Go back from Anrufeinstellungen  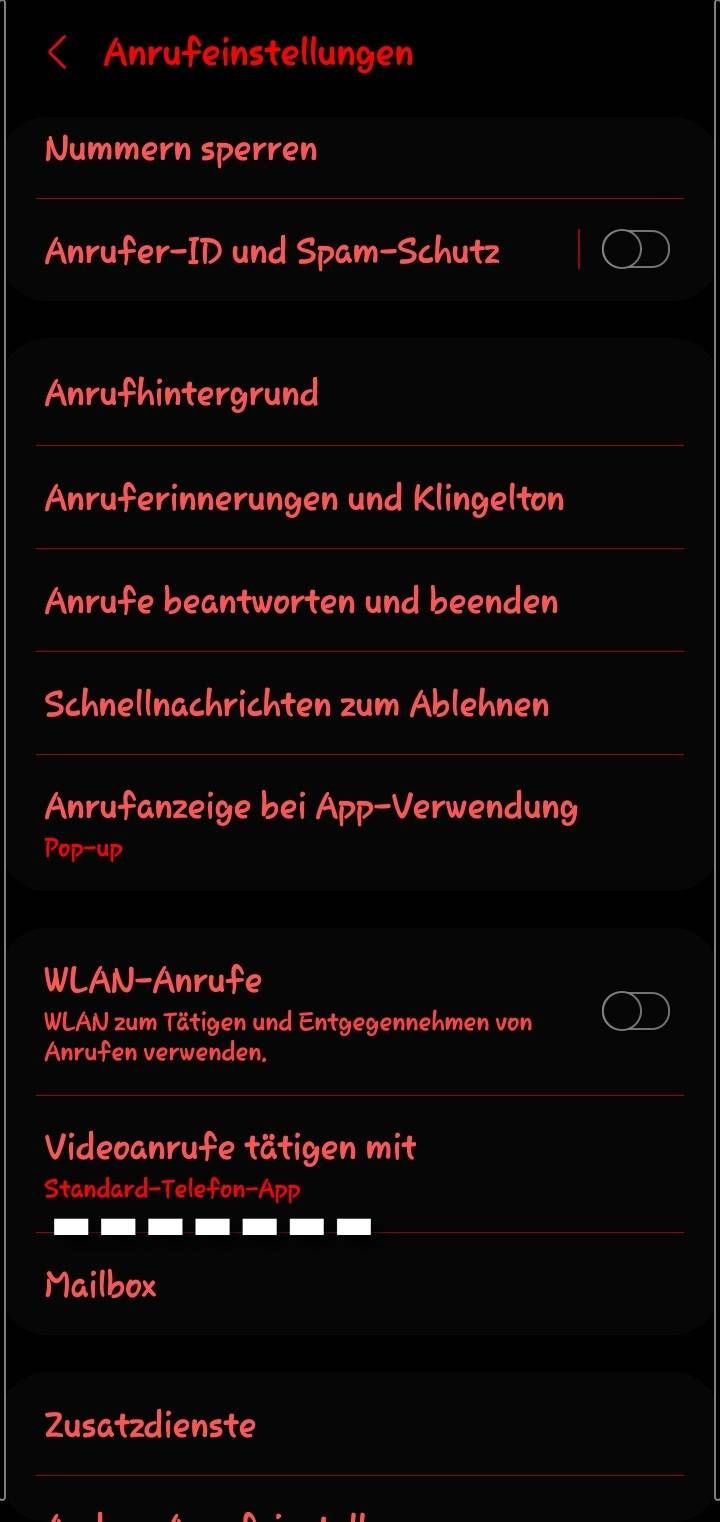tap(57, 53)
